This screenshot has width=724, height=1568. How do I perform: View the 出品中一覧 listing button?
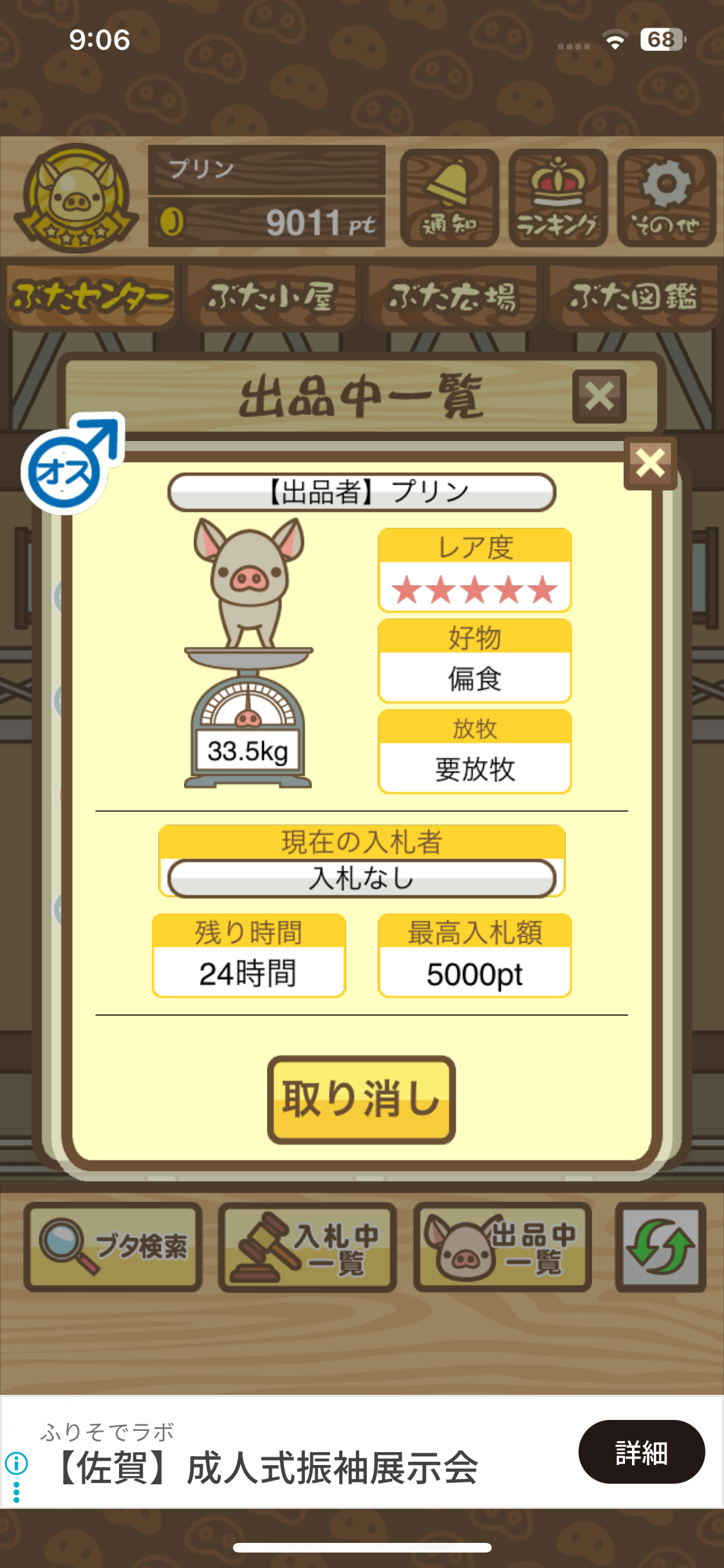pos(503,1247)
